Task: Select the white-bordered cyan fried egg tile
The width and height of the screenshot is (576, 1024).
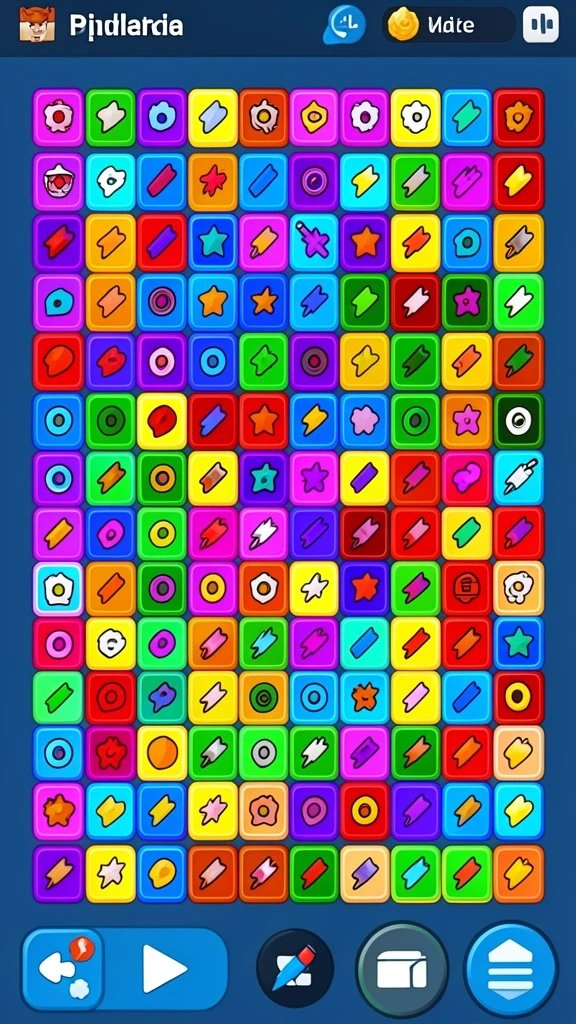Action: point(58,589)
